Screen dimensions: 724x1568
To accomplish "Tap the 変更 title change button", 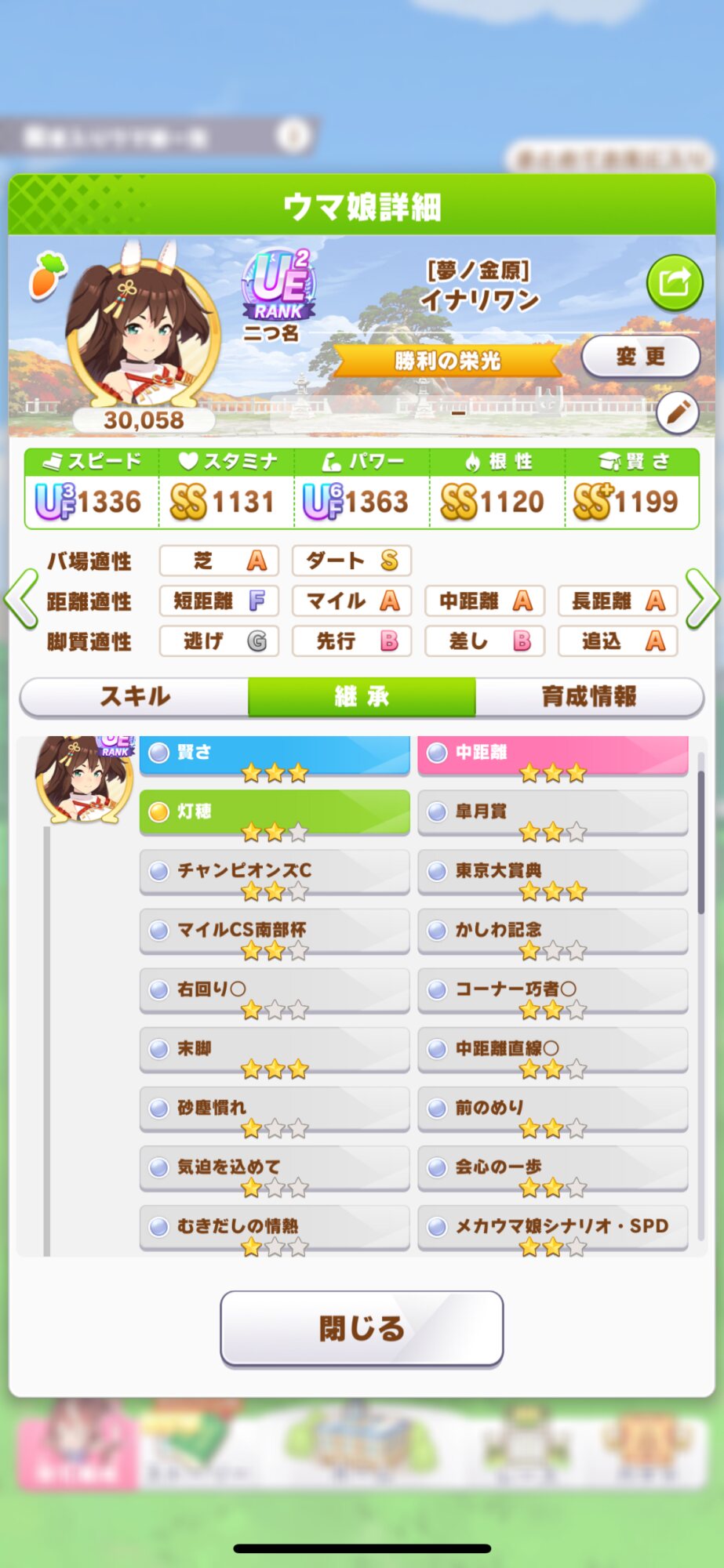I will point(640,357).
